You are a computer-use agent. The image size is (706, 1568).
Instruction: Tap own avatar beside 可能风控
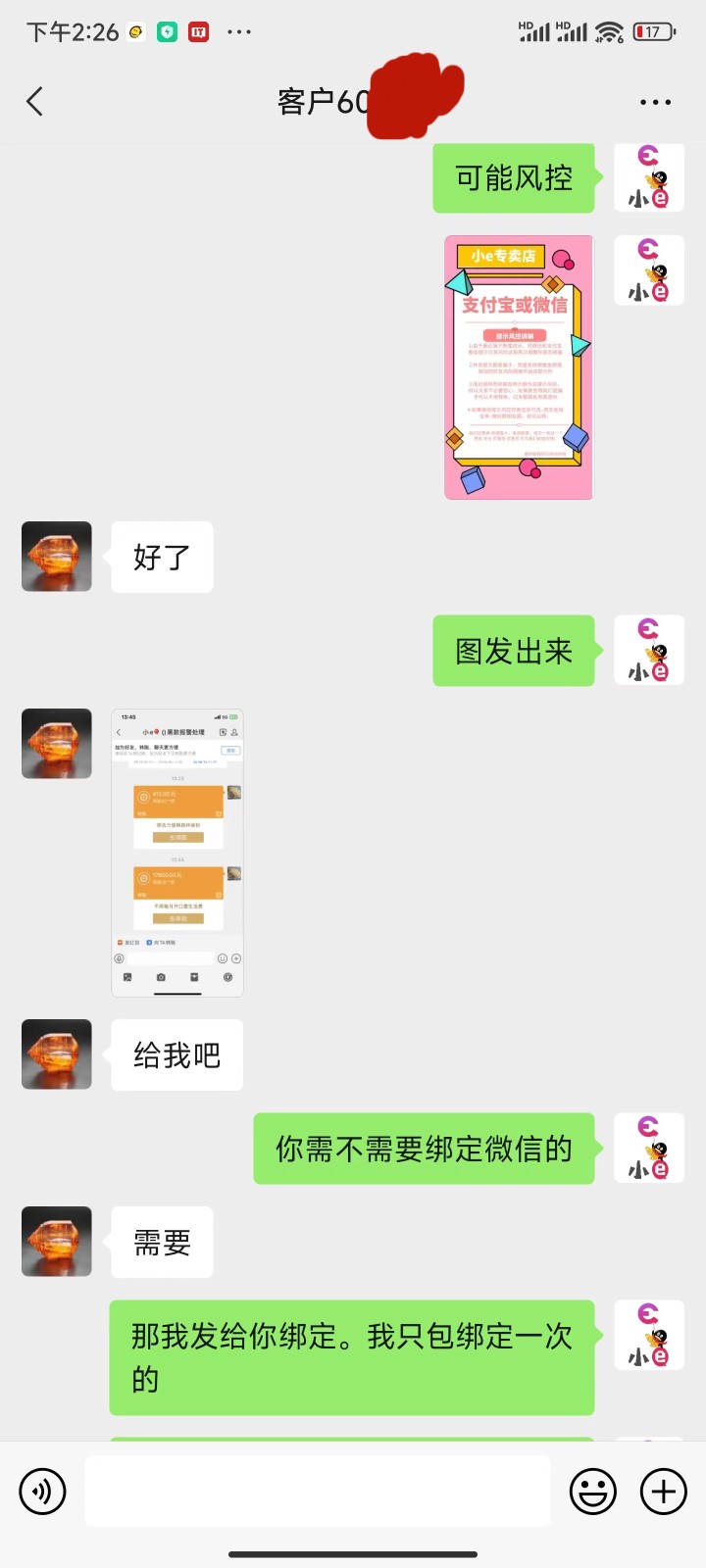(x=648, y=178)
